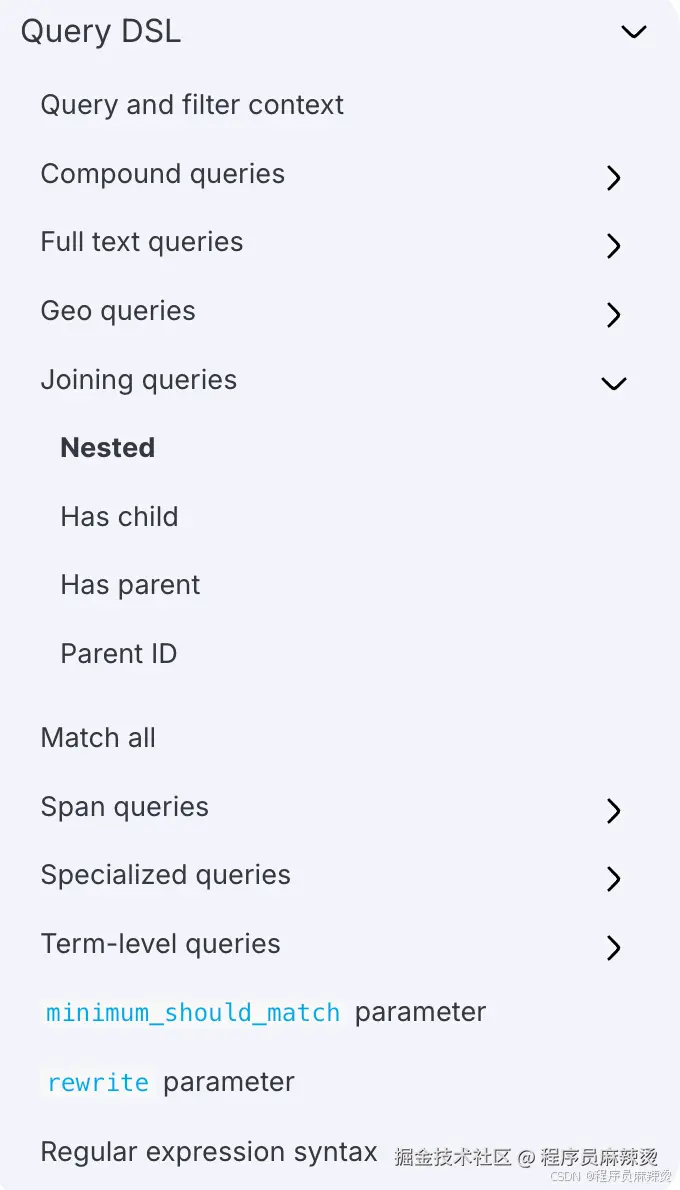Expand the Specialized queries section
Screen dimensions: 680x1190
(613, 879)
